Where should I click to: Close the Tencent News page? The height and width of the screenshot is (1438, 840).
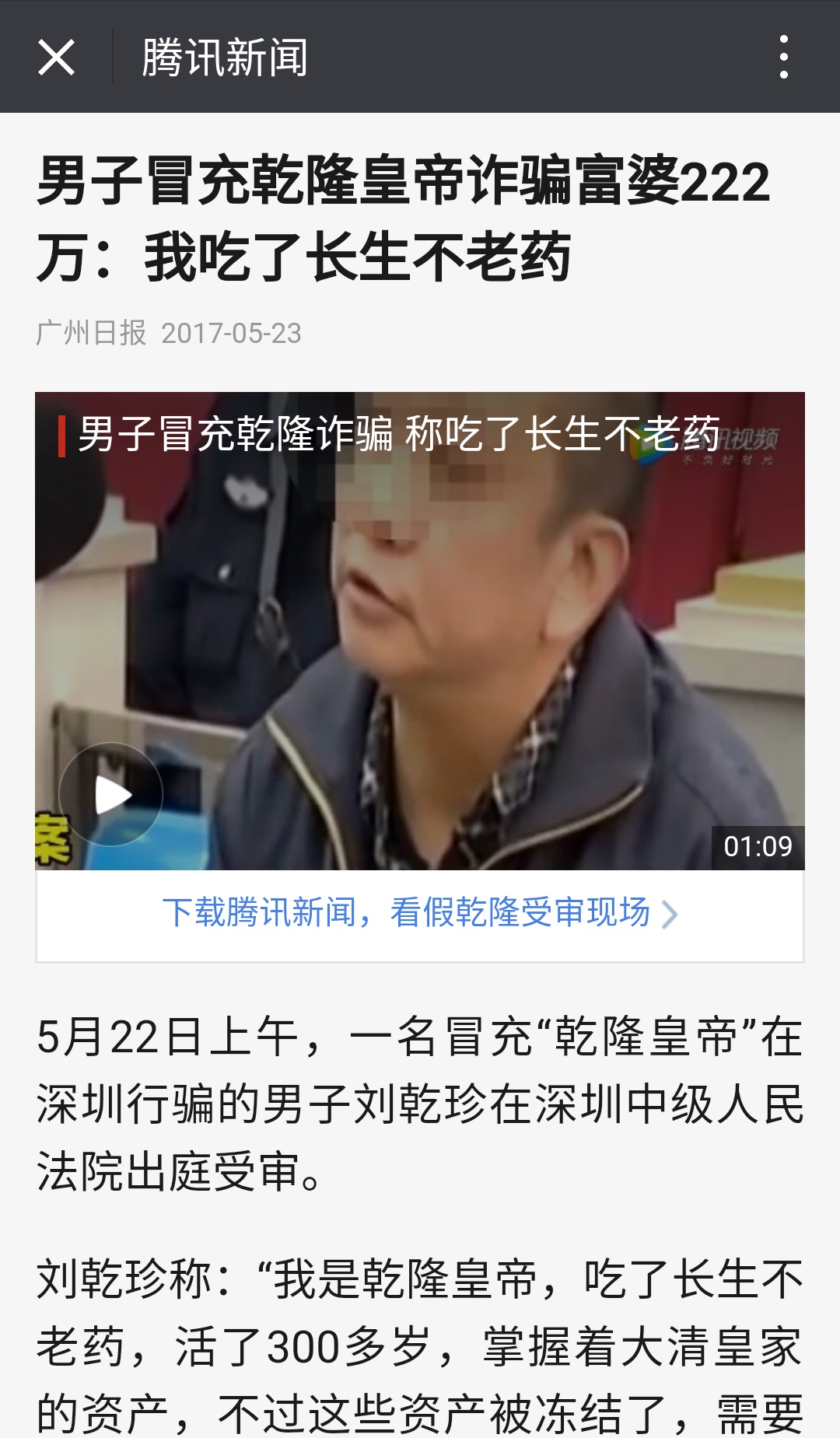[x=56, y=58]
